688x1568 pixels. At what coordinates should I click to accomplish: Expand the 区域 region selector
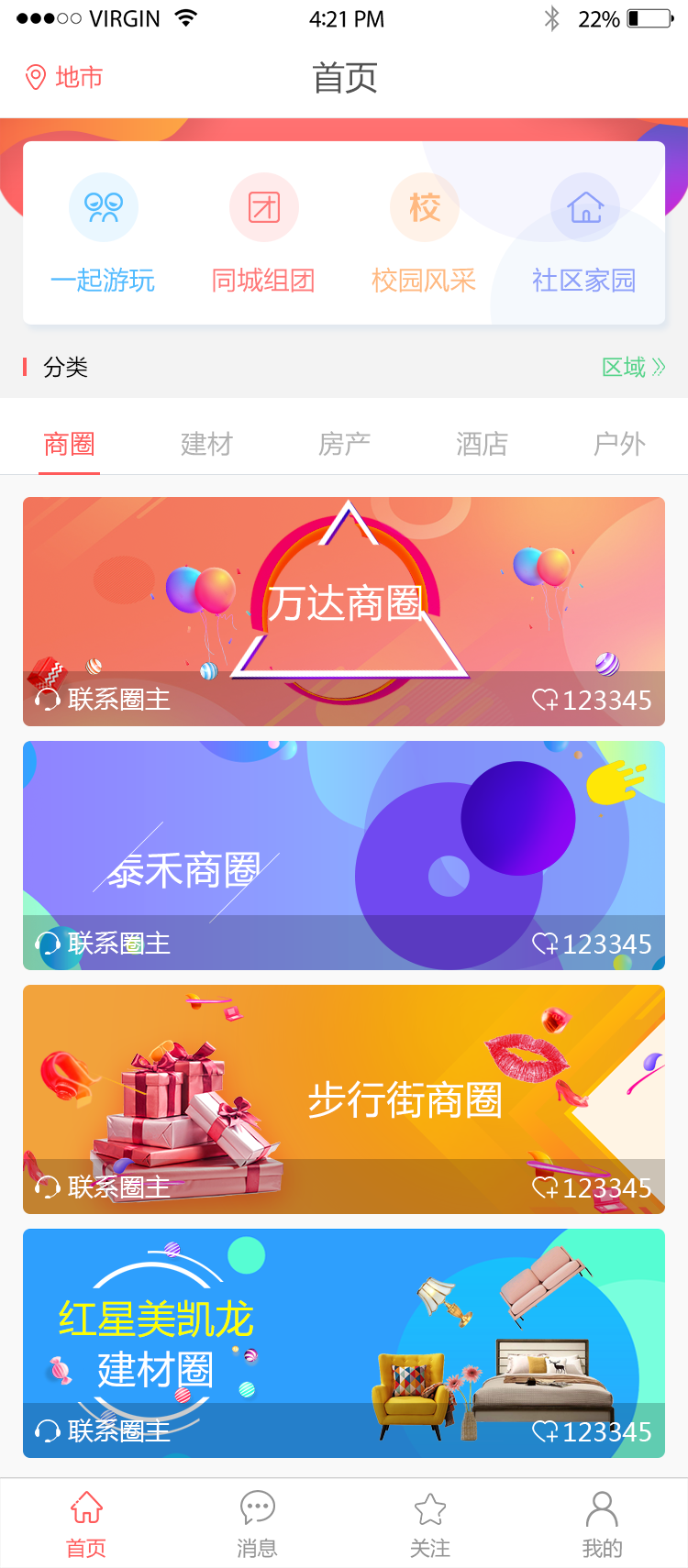pyautogui.click(x=623, y=366)
